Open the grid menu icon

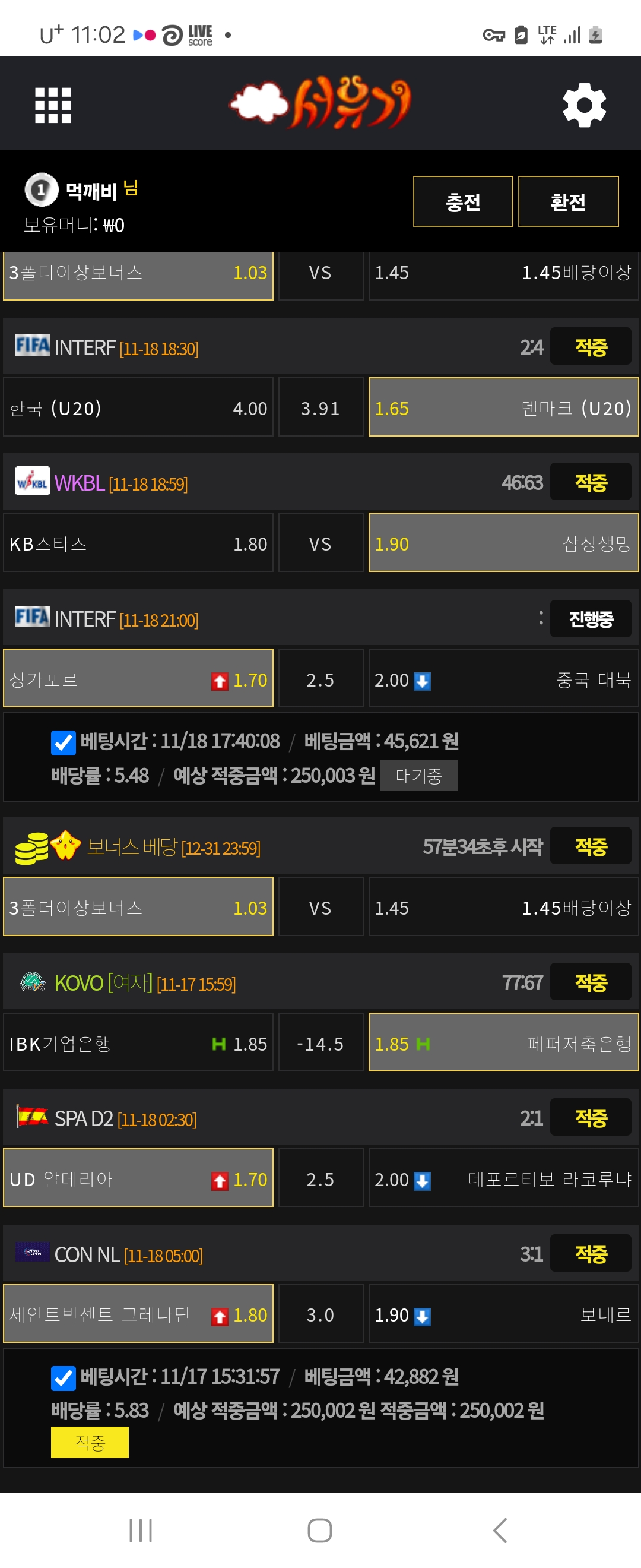[53, 105]
